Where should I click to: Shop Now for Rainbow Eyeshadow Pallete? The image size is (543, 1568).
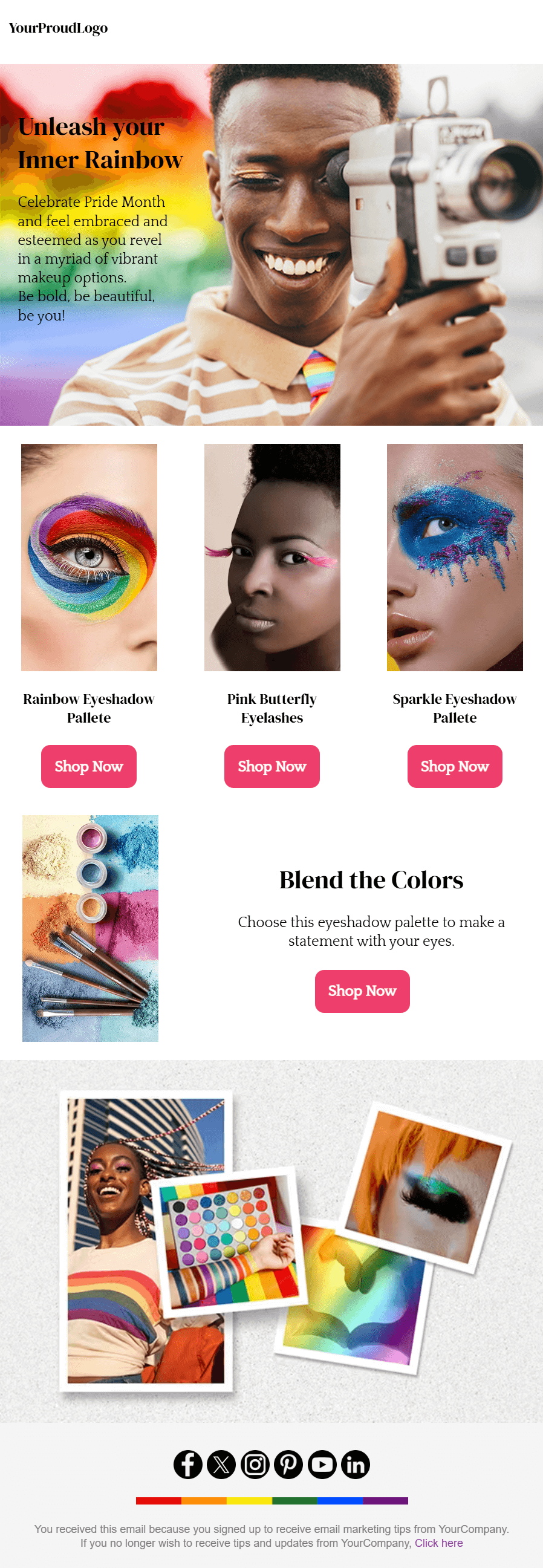(89, 766)
